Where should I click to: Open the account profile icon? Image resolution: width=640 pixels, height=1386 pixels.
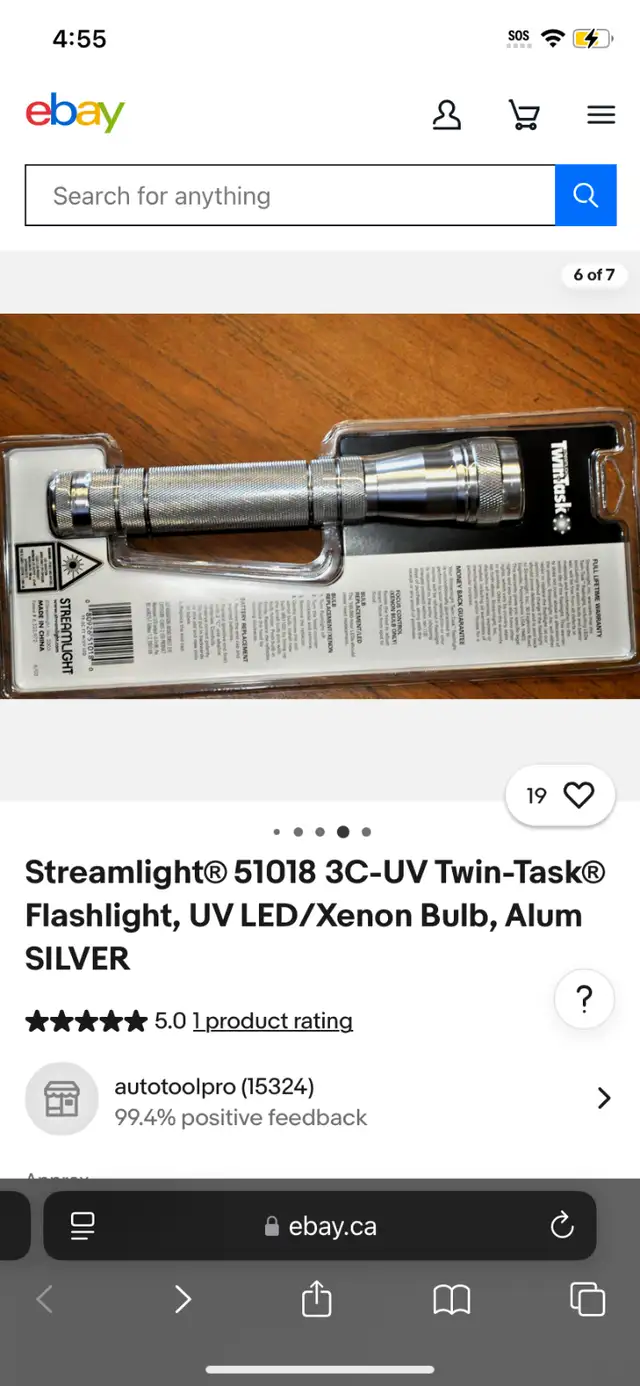click(x=446, y=115)
